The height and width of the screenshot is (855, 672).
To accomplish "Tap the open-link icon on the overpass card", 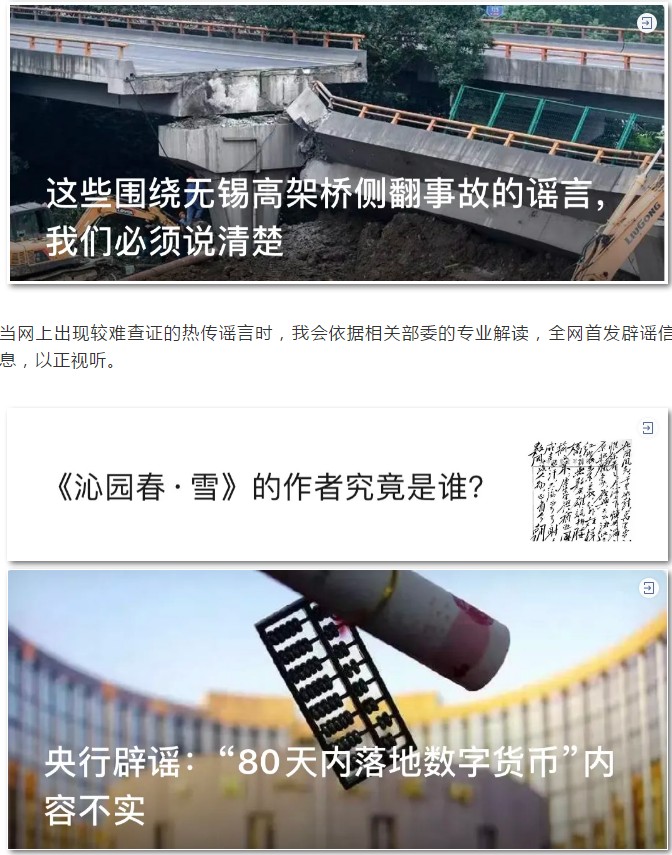I will coord(648,22).
